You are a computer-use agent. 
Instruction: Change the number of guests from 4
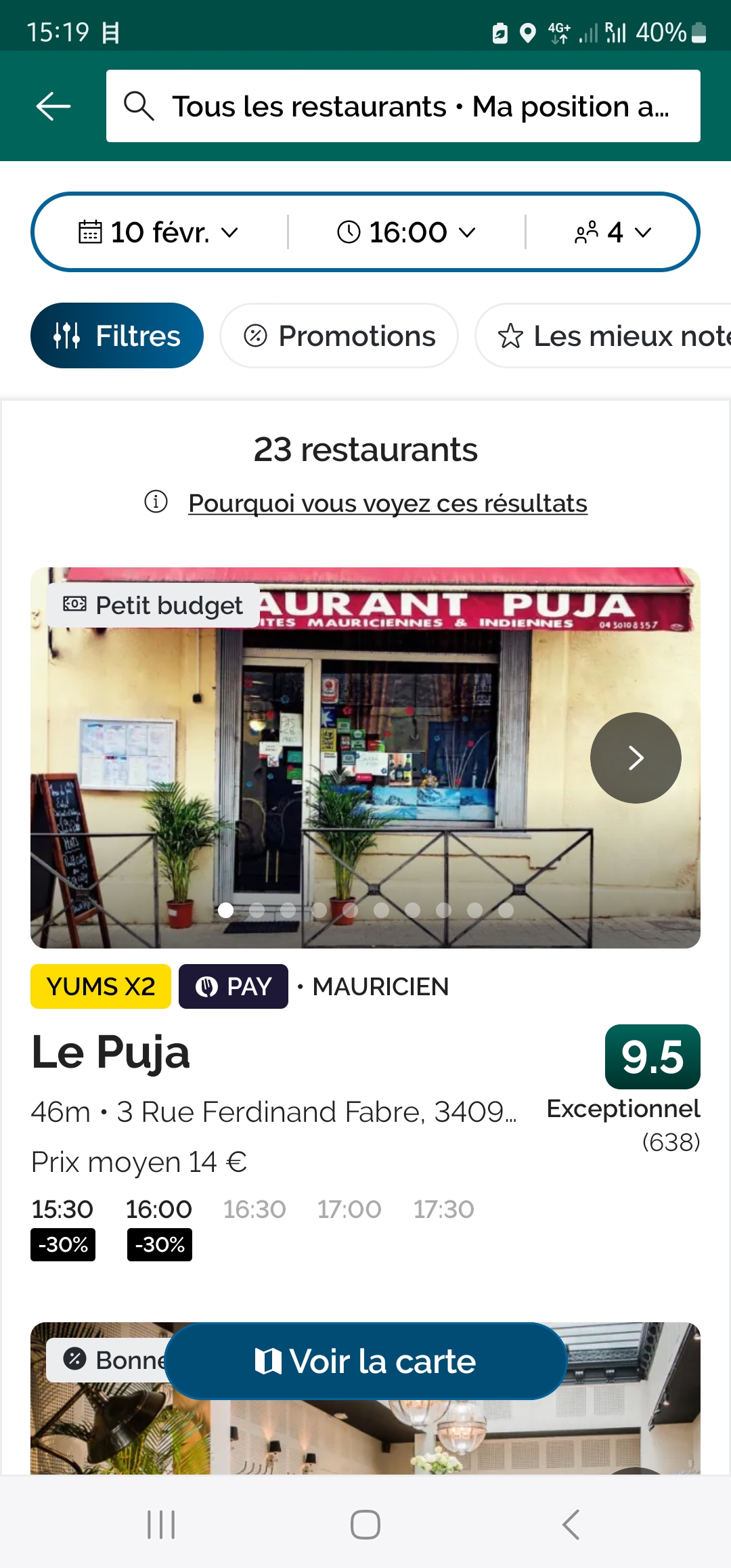[613, 232]
